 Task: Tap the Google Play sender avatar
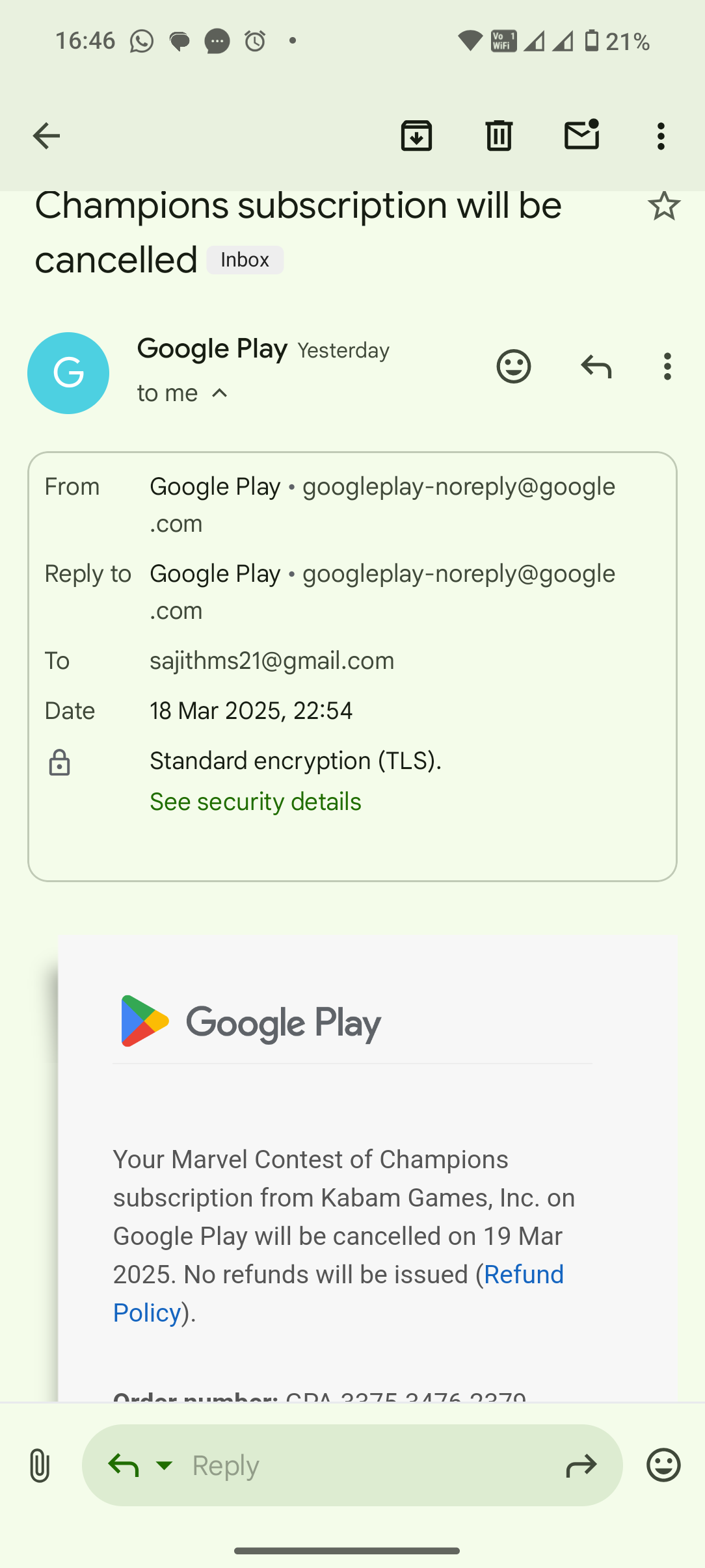pos(68,373)
